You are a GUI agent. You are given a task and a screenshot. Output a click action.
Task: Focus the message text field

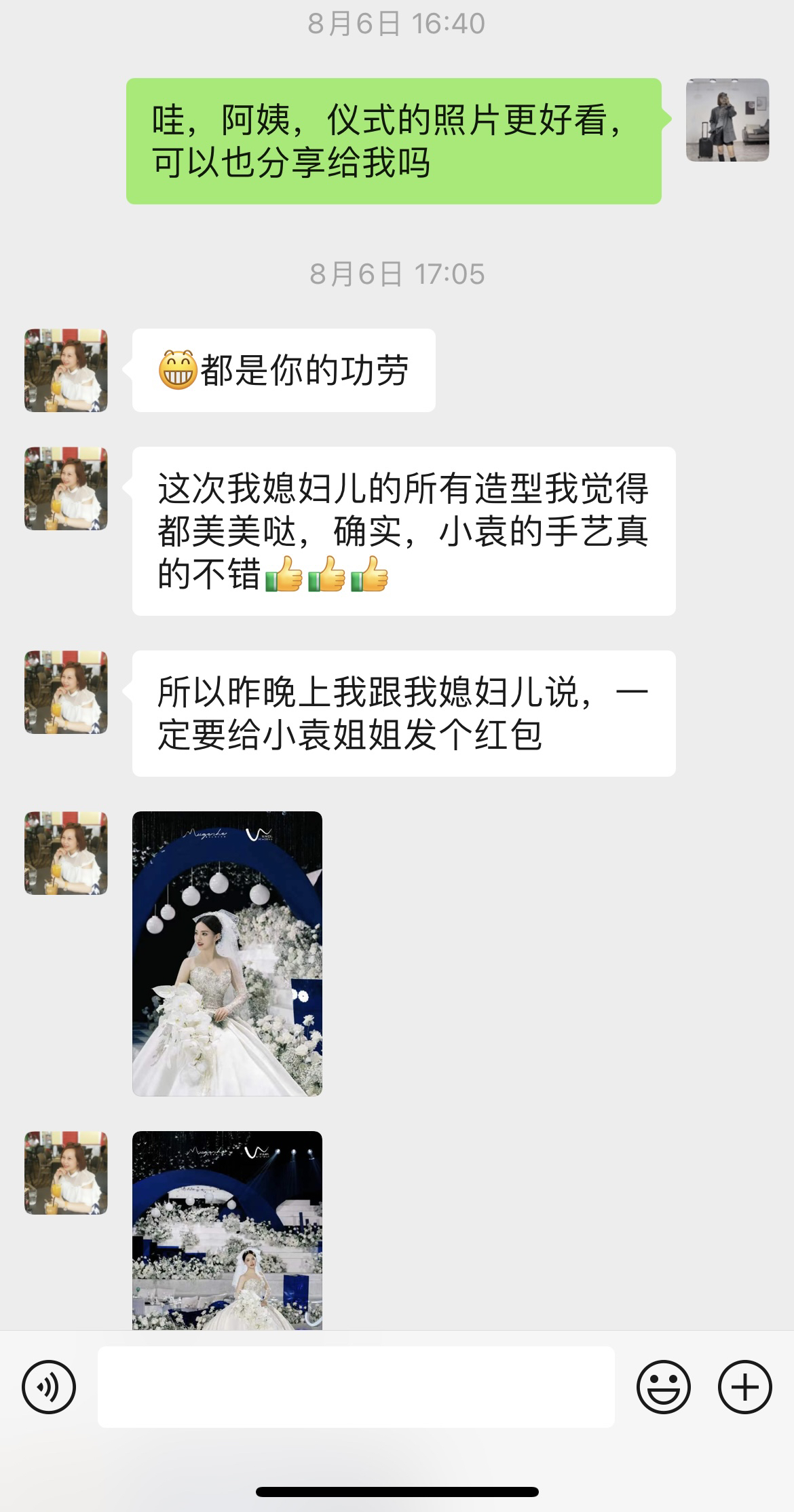click(x=356, y=1387)
